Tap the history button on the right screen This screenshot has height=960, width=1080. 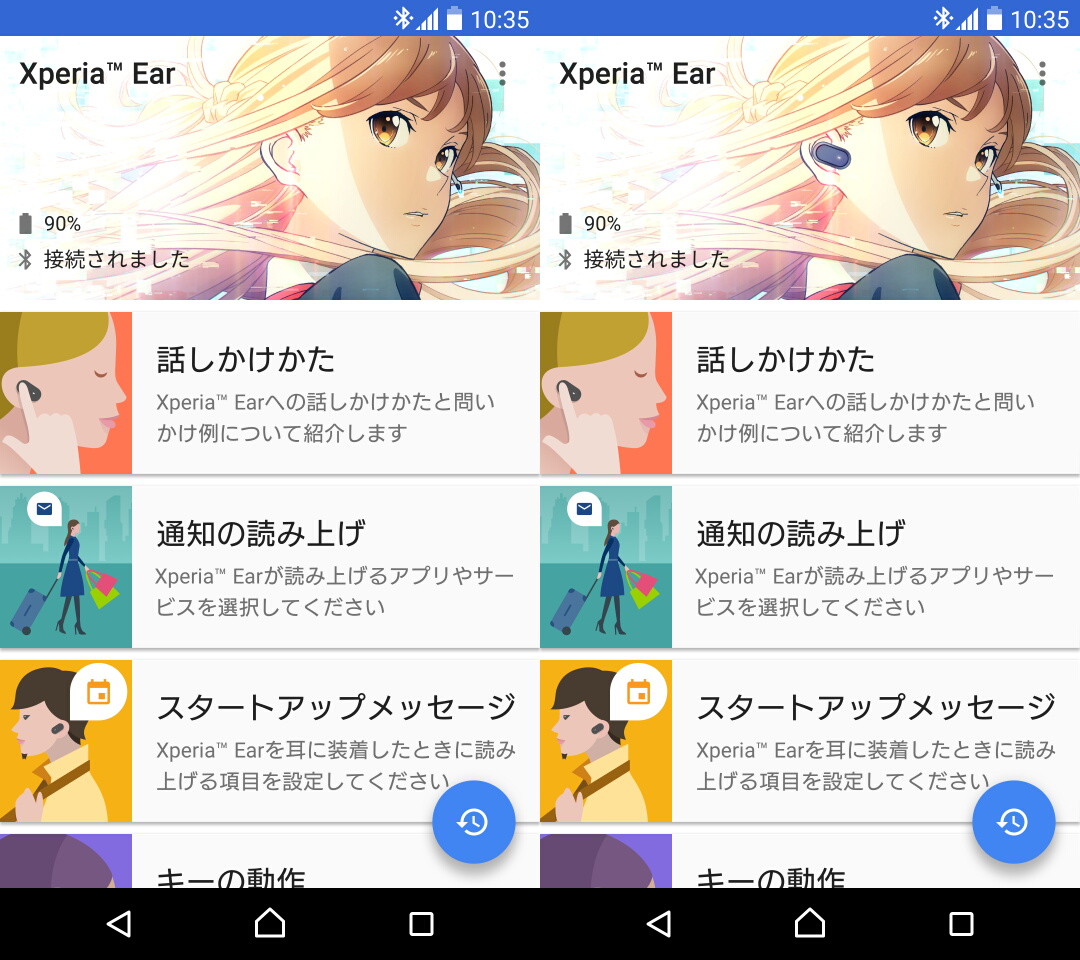pos(1013,822)
